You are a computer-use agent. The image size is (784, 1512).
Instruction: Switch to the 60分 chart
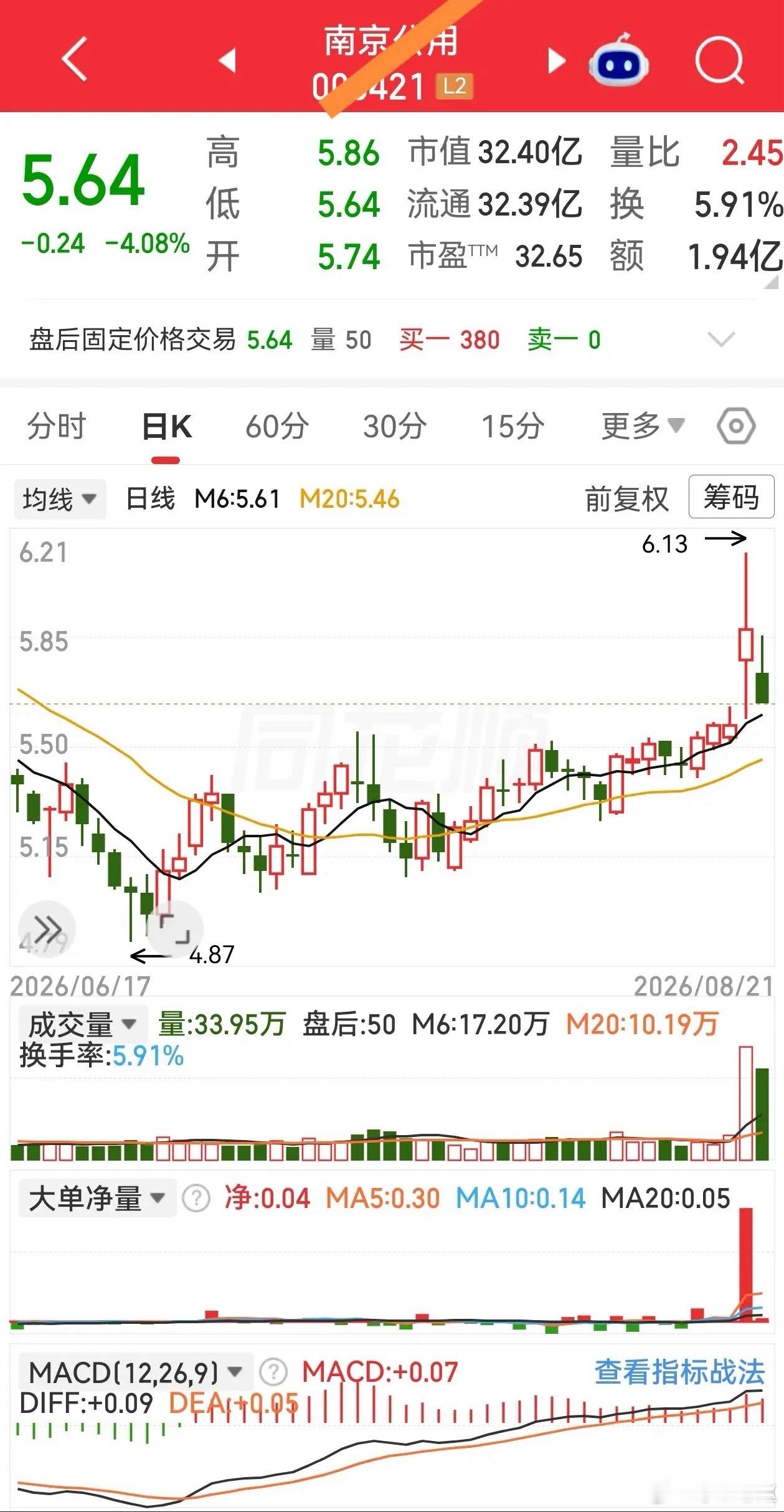(x=277, y=427)
